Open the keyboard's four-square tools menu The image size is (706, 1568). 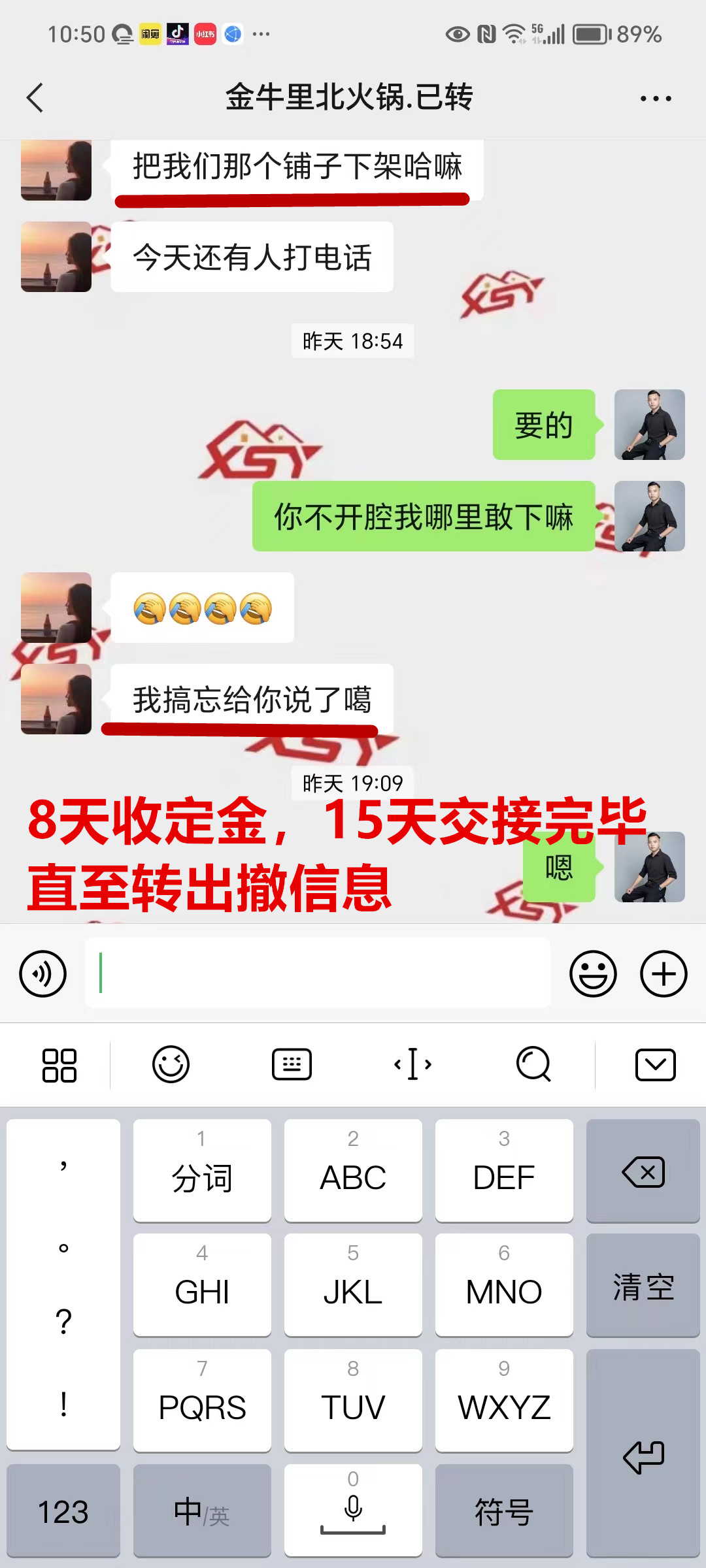[59, 1065]
